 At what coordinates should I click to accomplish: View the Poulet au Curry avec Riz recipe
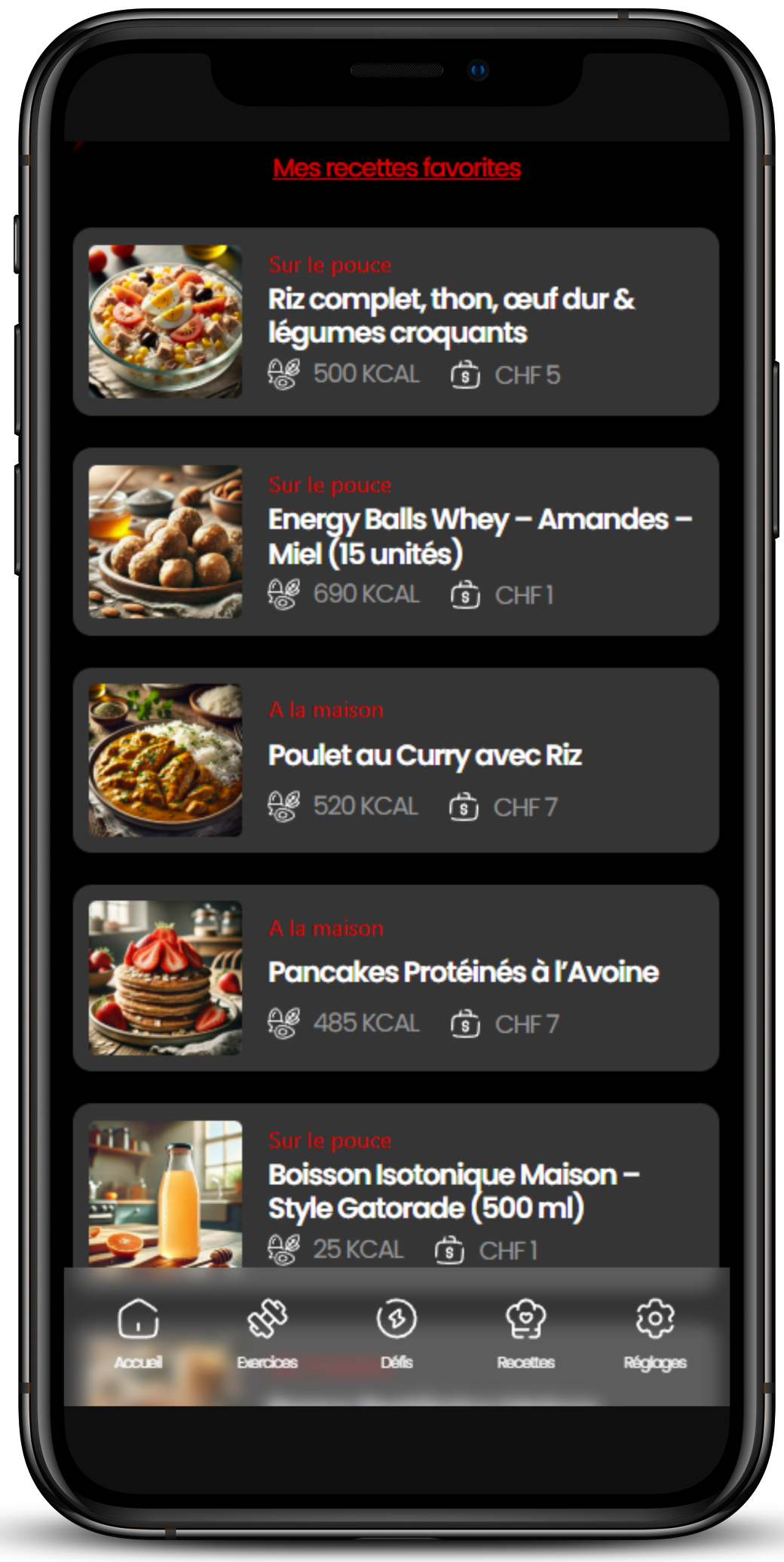[x=396, y=760]
